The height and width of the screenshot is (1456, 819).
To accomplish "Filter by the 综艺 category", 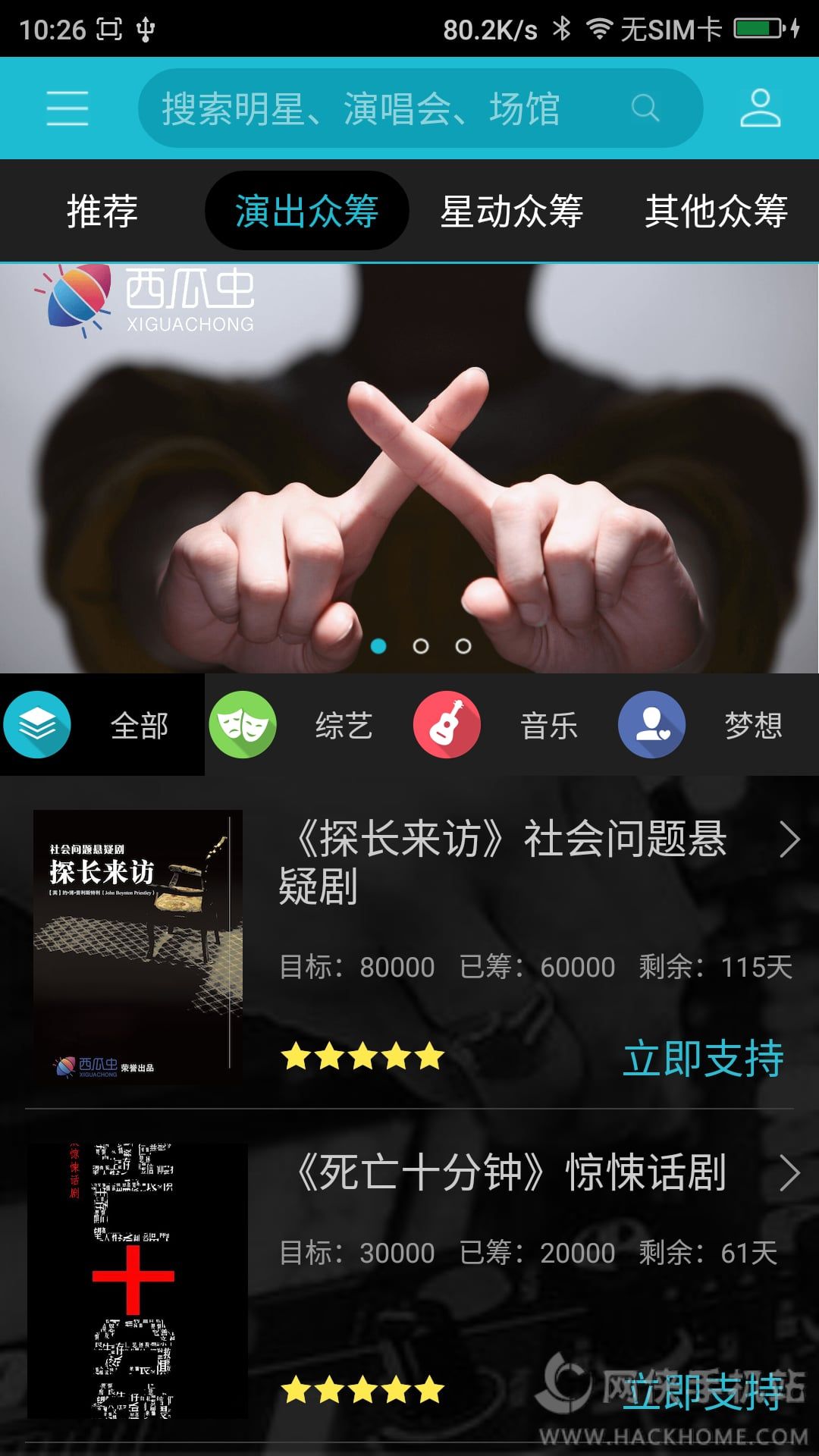I will (306, 726).
